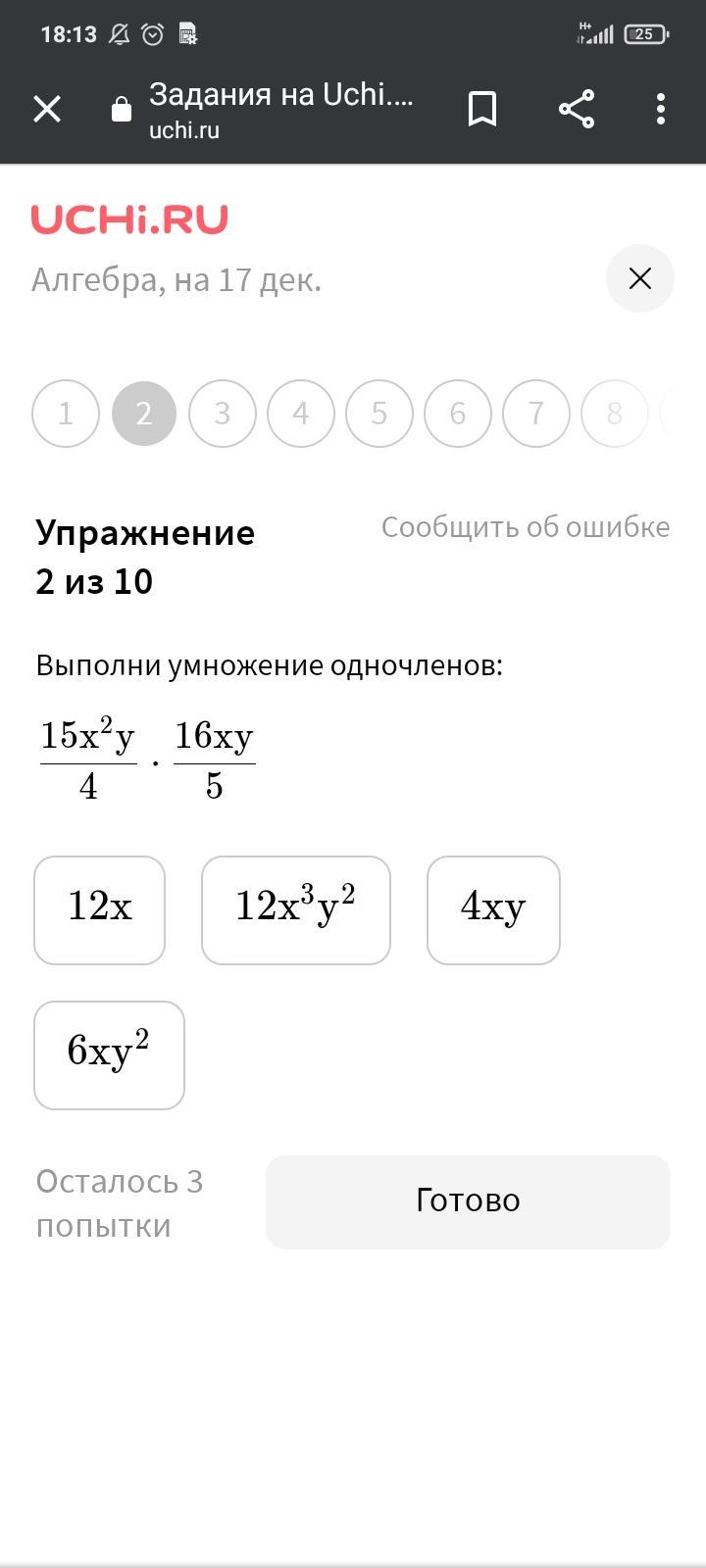Submit with the Готово button
706x1568 pixels.
(468, 1201)
